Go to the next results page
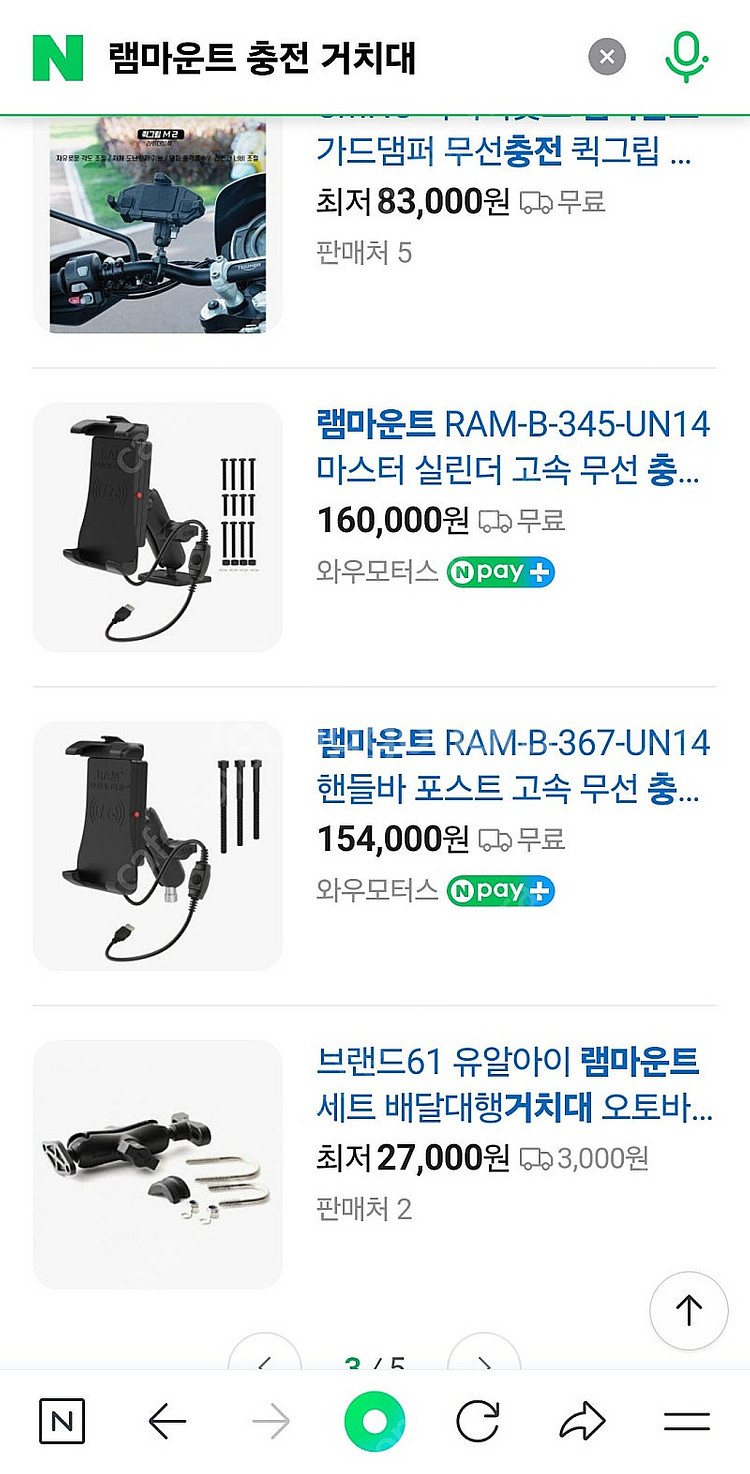The width and height of the screenshot is (750, 1474). tap(484, 1358)
